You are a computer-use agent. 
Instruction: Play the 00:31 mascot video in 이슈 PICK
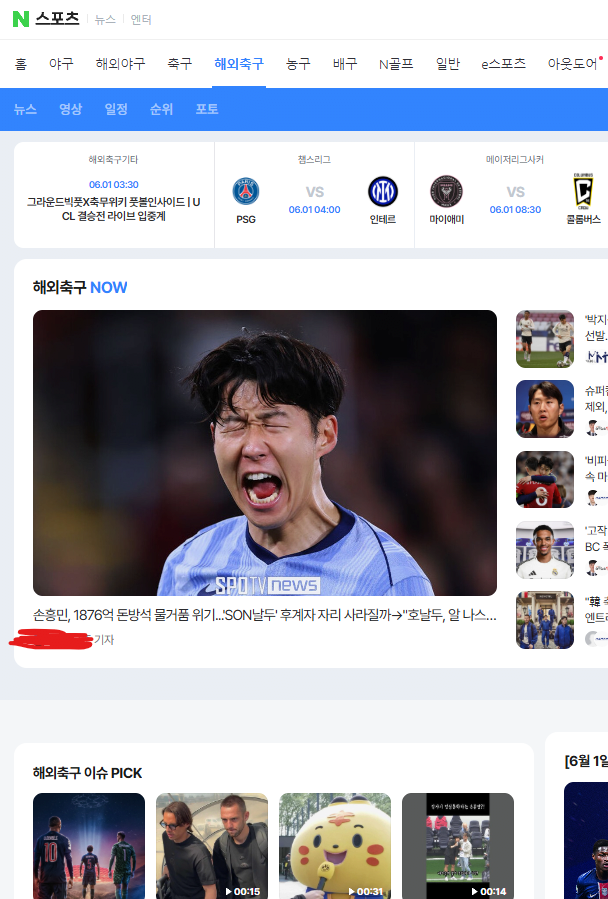point(334,845)
